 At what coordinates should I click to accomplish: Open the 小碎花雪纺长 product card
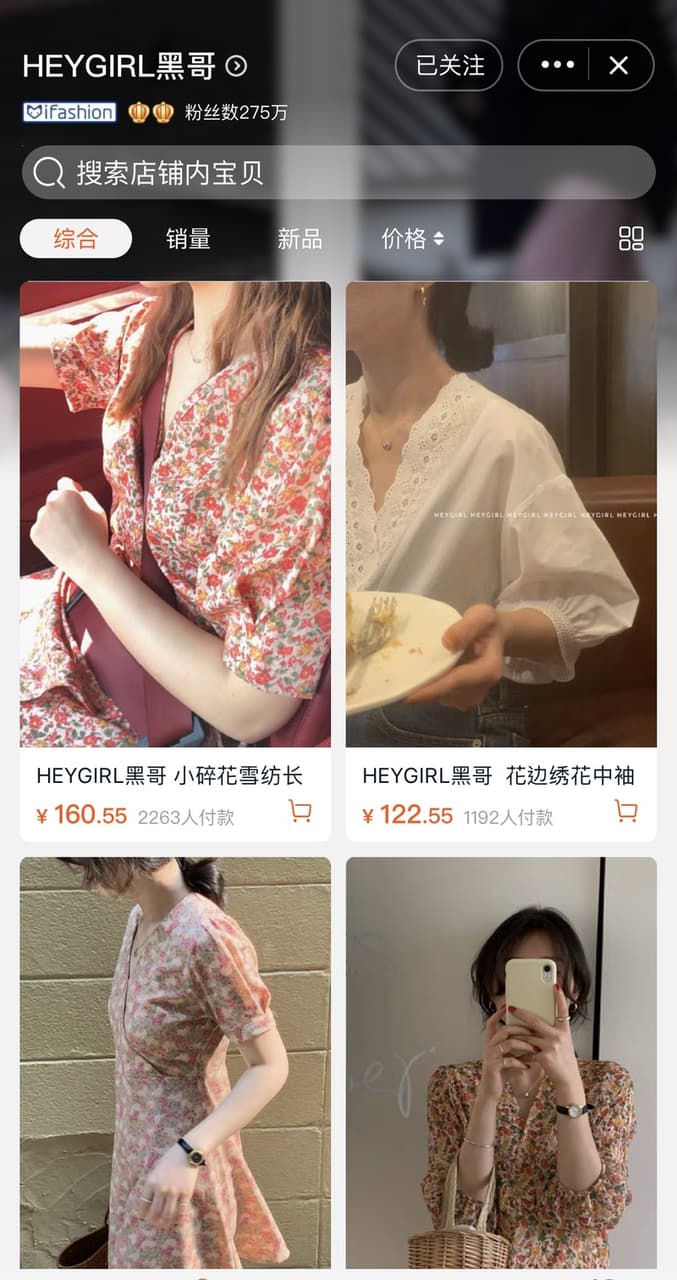[175, 561]
